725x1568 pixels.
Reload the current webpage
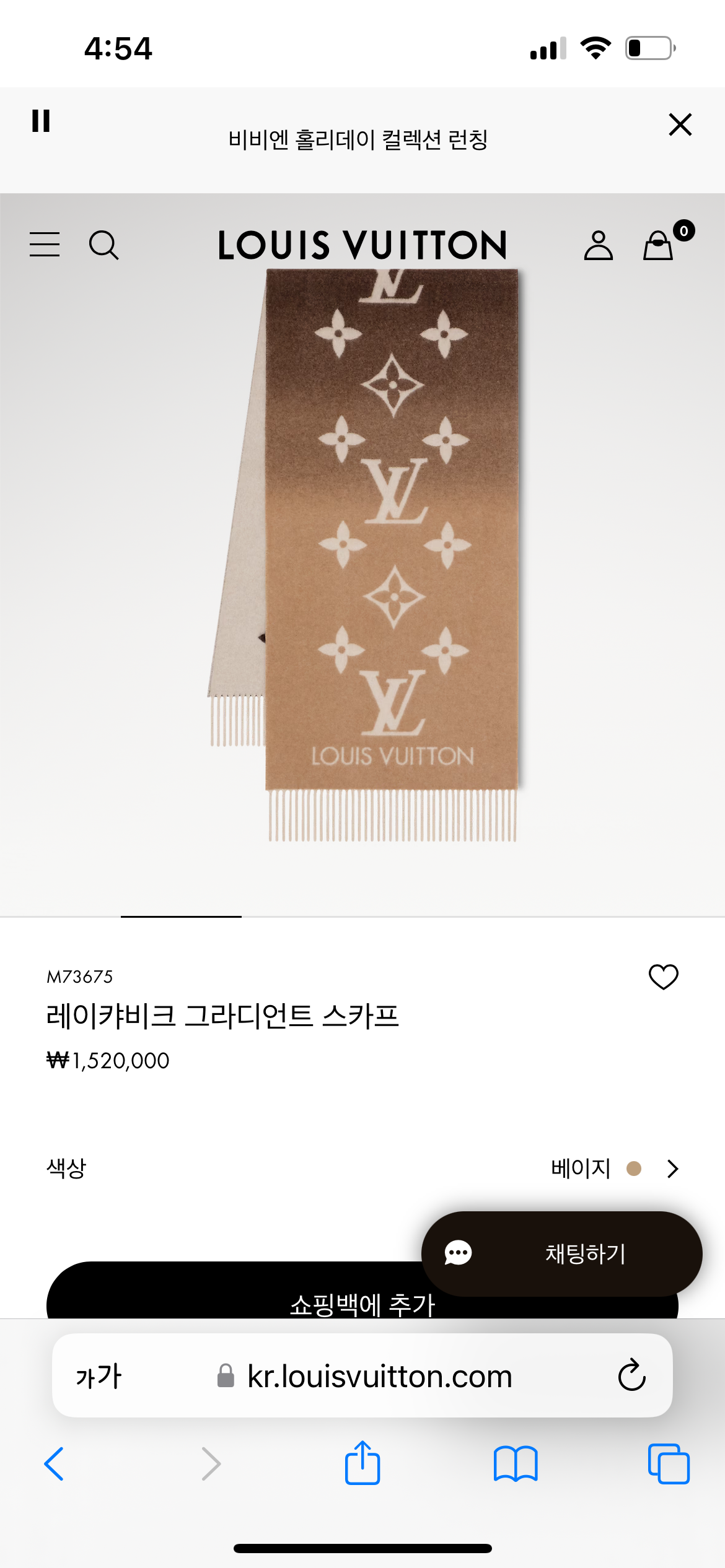[631, 1375]
